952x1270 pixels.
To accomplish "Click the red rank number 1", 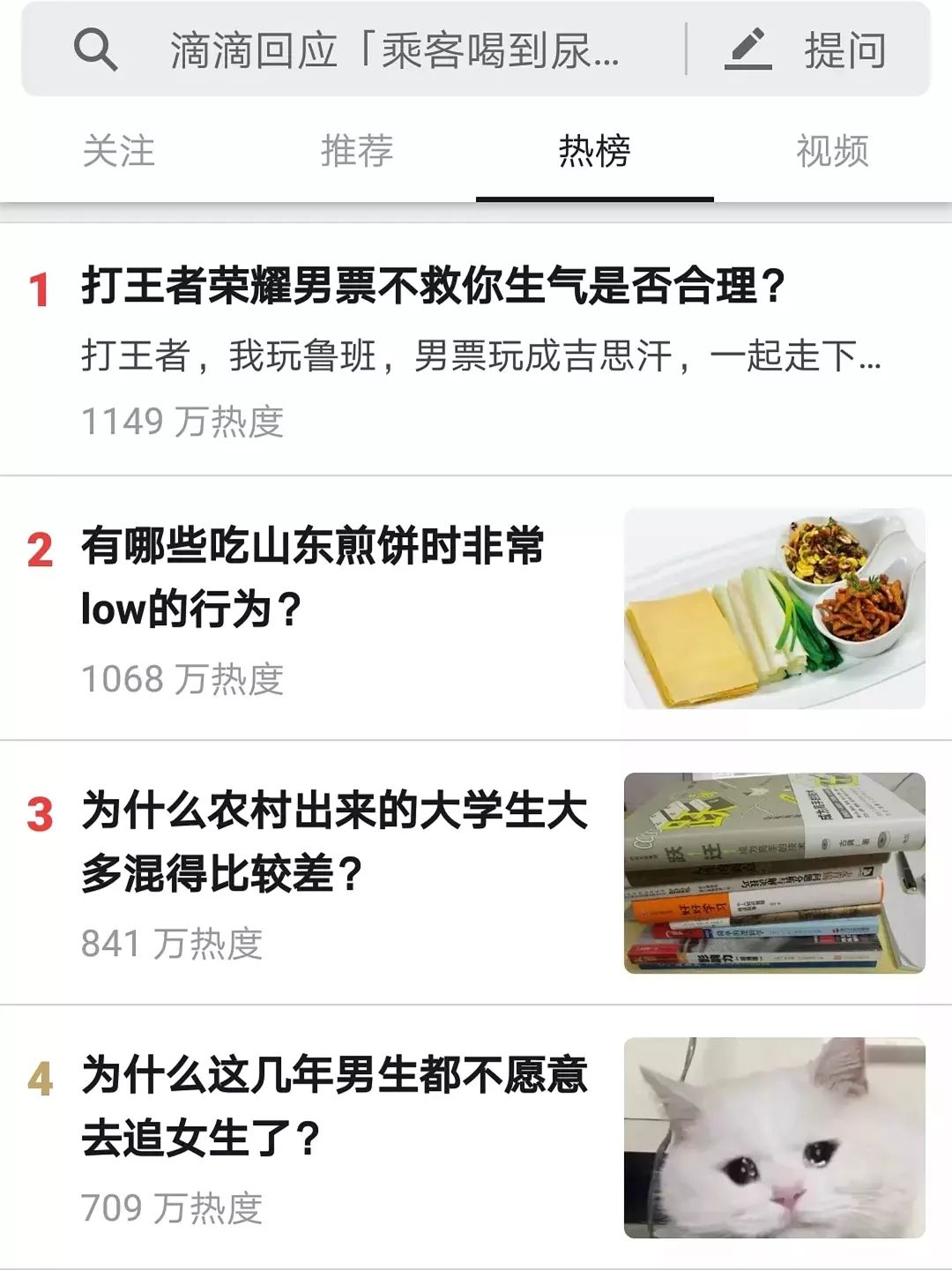I will (40, 288).
